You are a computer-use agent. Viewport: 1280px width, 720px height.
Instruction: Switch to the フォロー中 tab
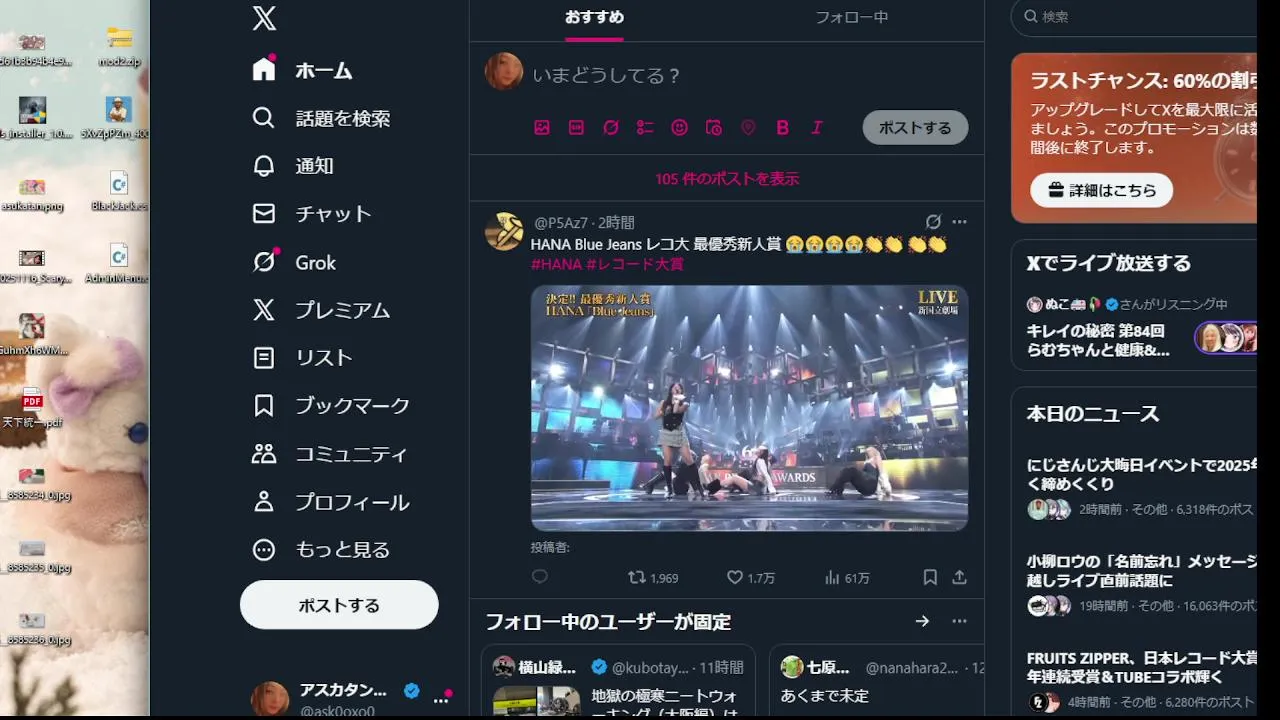851,18
